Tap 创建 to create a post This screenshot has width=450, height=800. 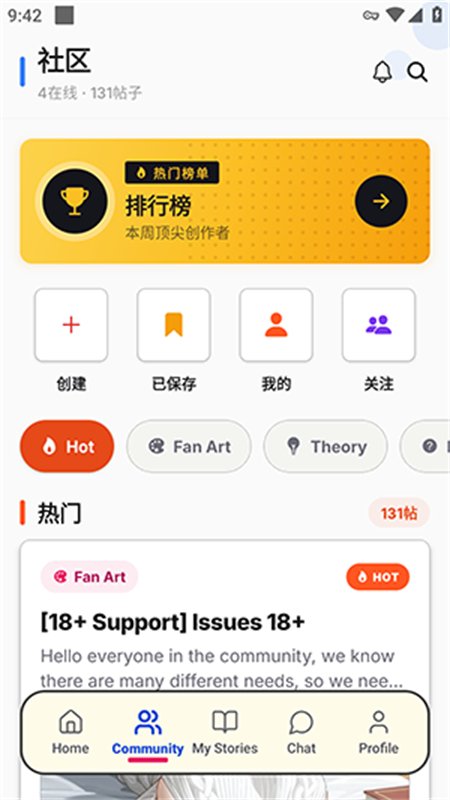coord(71,325)
